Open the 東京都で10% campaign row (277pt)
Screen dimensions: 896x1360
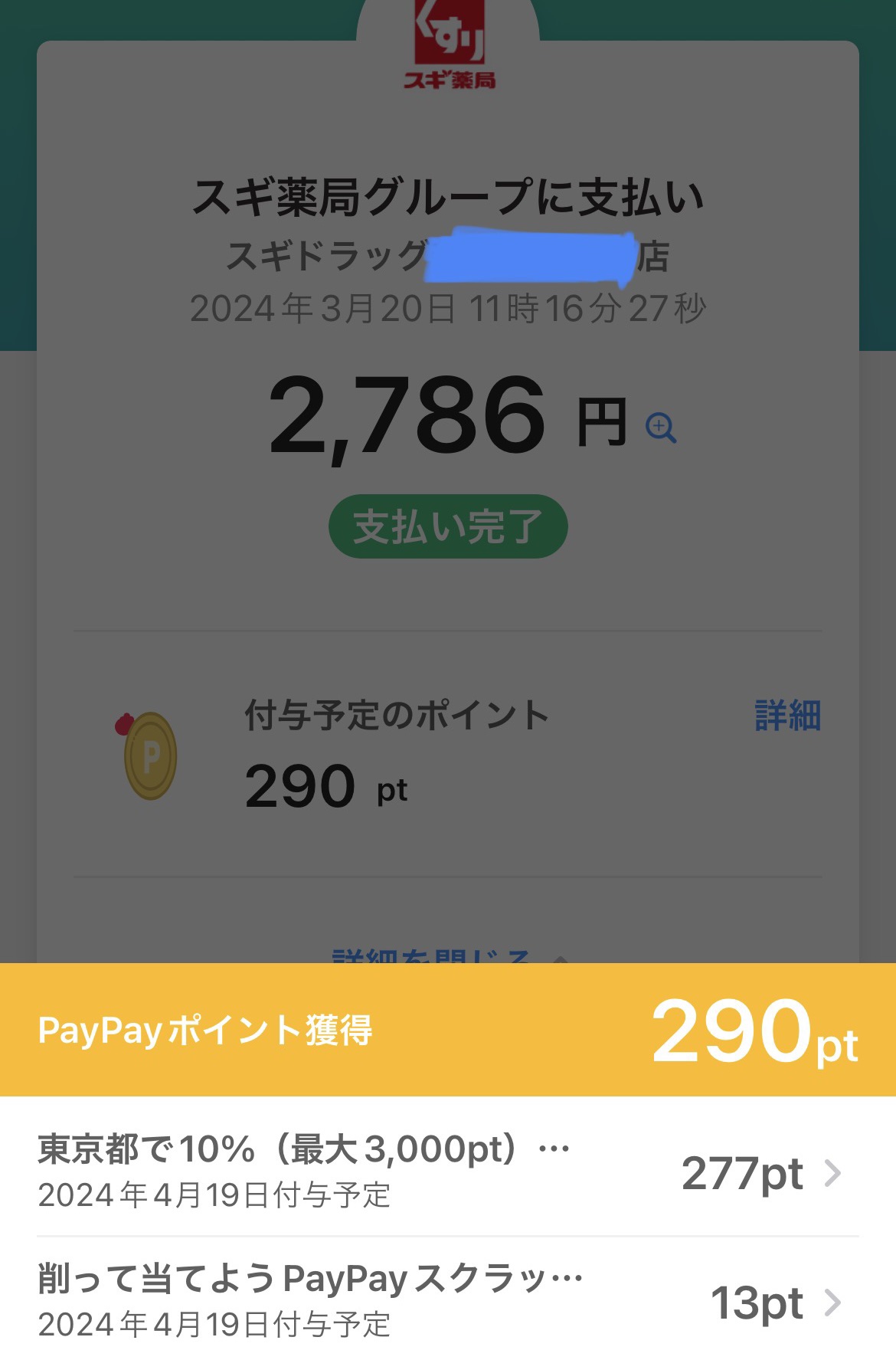[447, 1171]
